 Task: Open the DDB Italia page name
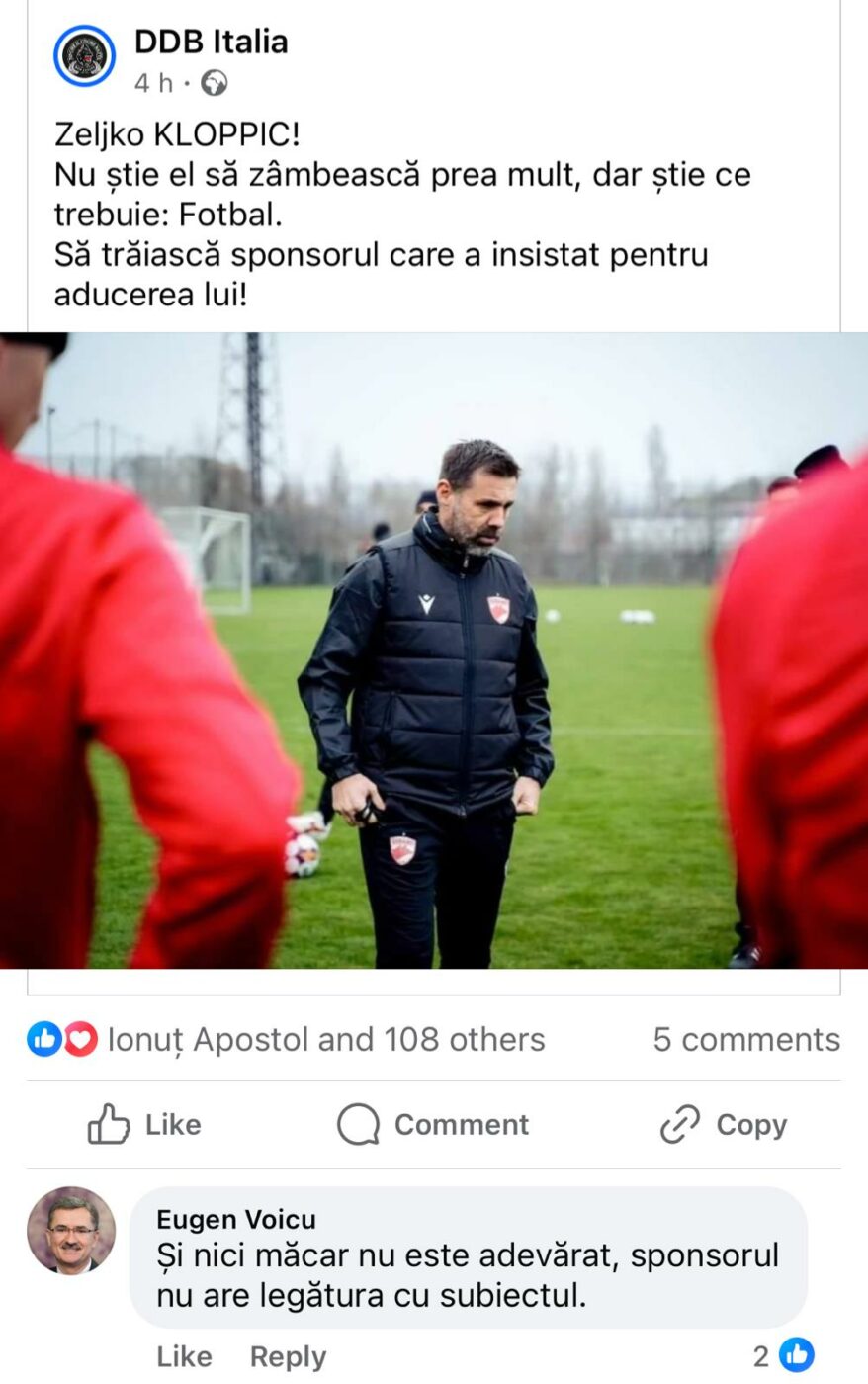click(211, 42)
